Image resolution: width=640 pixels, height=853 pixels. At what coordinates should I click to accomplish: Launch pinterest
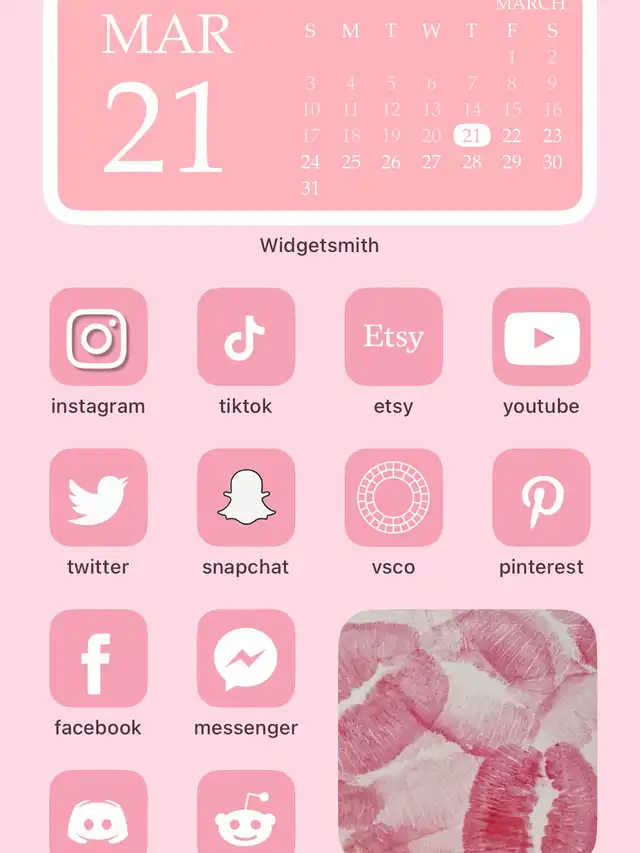541,497
